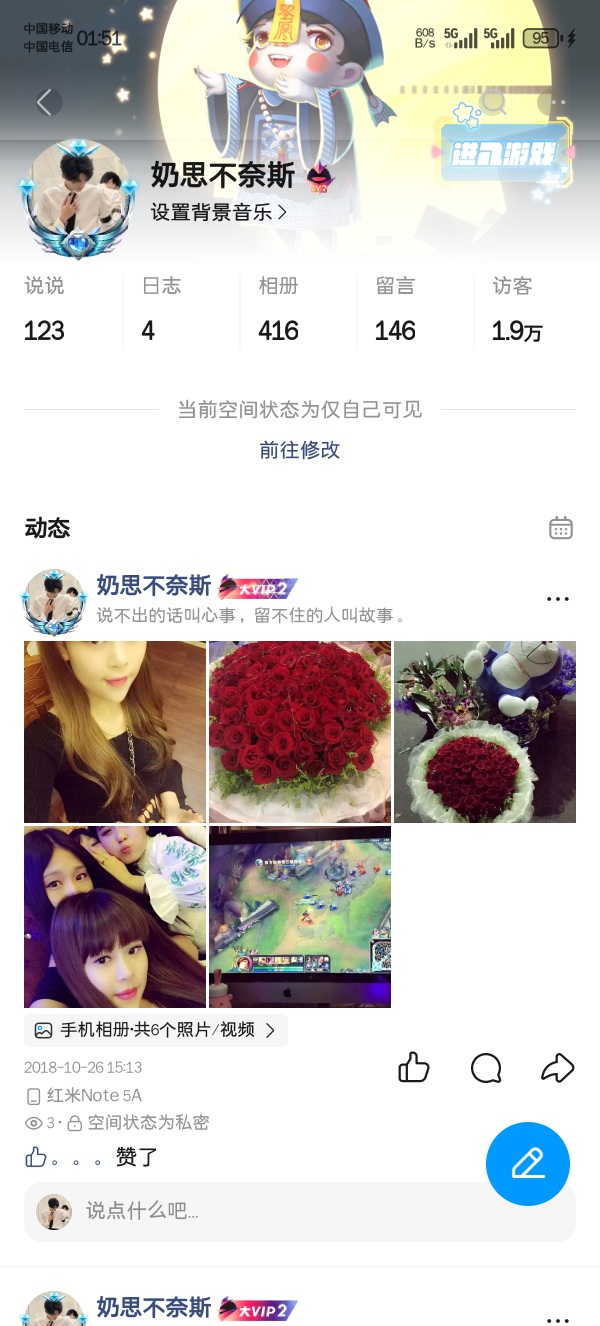View the 留言 message board
Viewport: 600px width, 1326px height.
coord(395,309)
